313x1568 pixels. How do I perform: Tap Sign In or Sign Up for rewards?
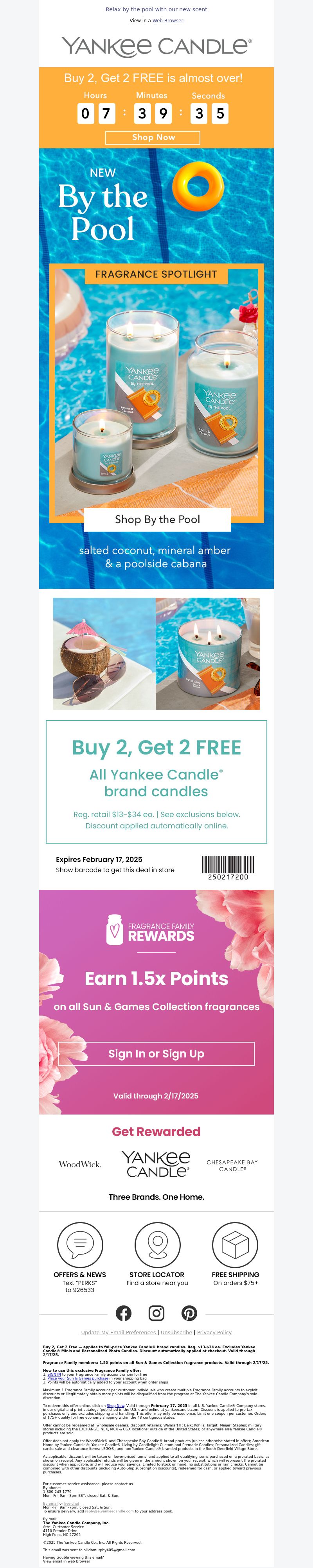pyautogui.click(x=156, y=1054)
